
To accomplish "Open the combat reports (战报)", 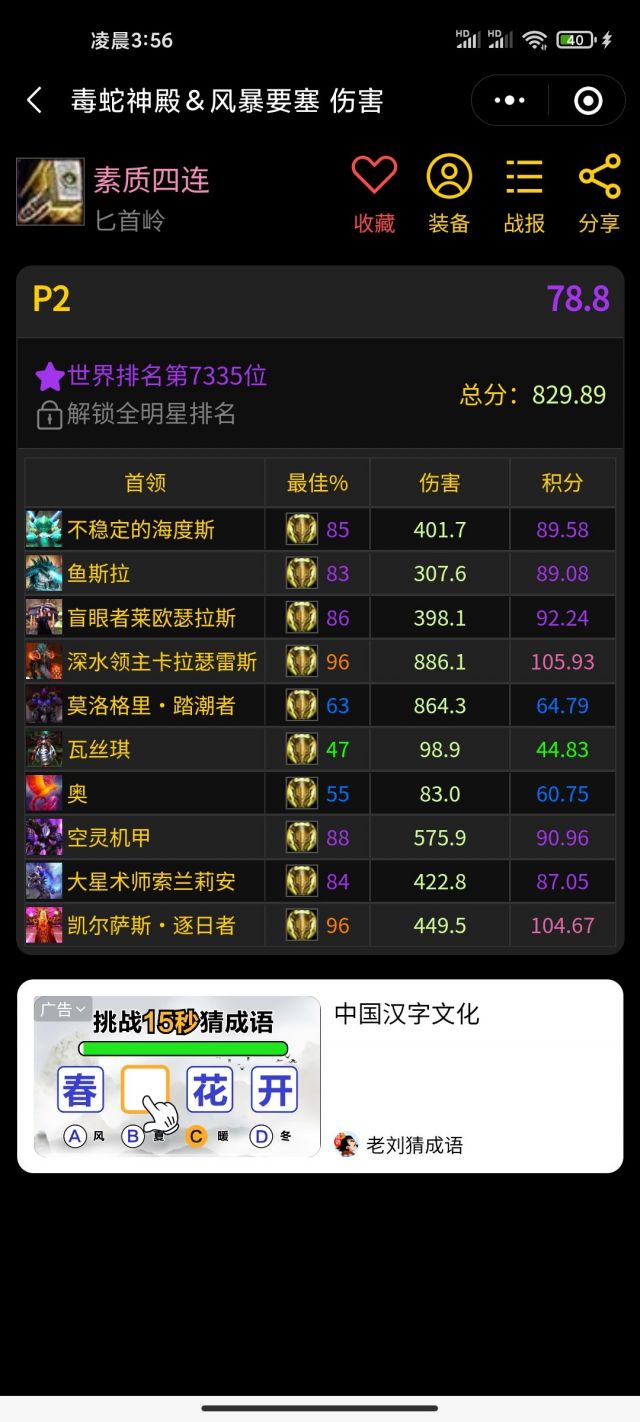I will click(x=524, y=193).
